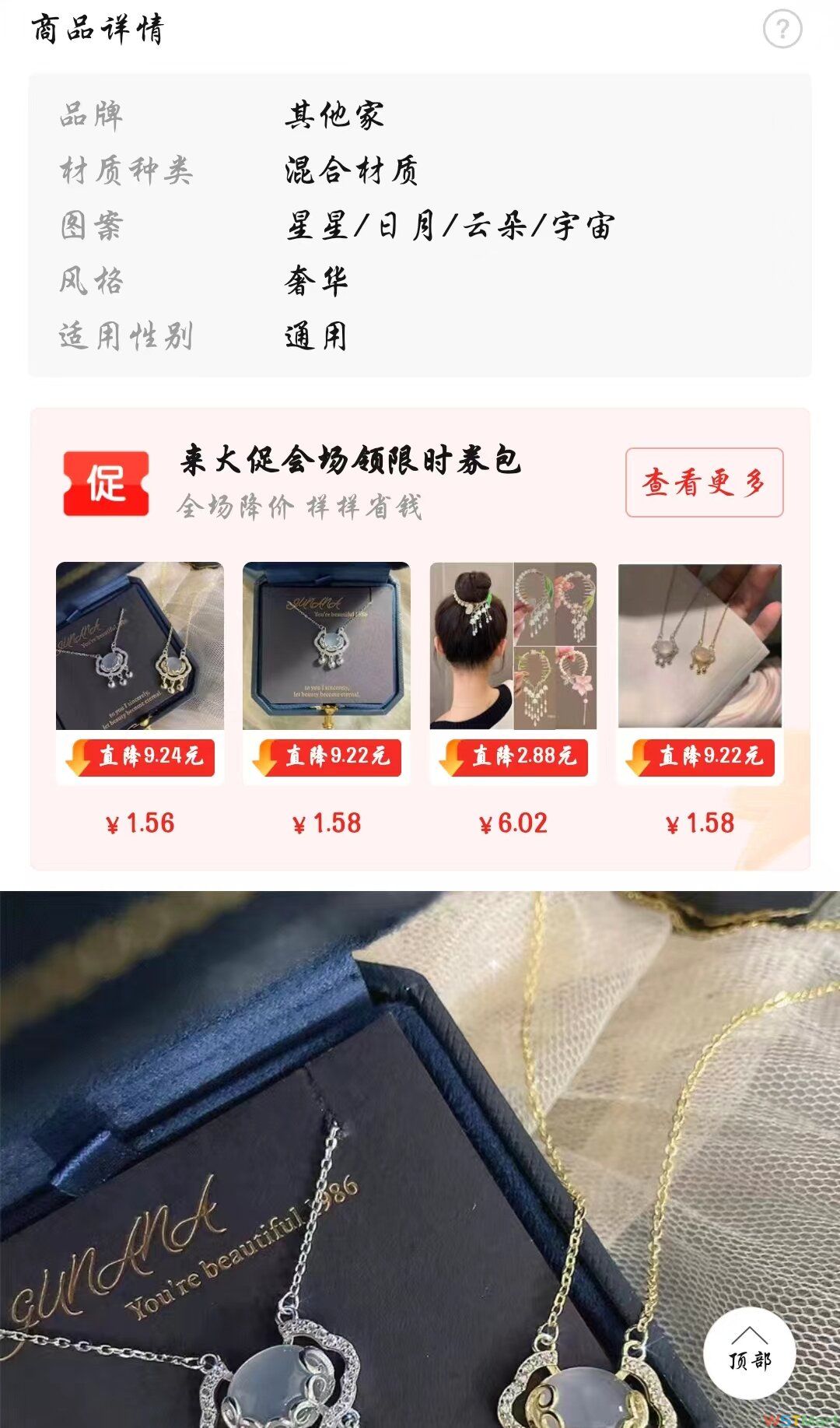Viewport: 840px width, 1428px height.
Task: Open the necklace product priced ¥1.56
Action: (140, 646)
